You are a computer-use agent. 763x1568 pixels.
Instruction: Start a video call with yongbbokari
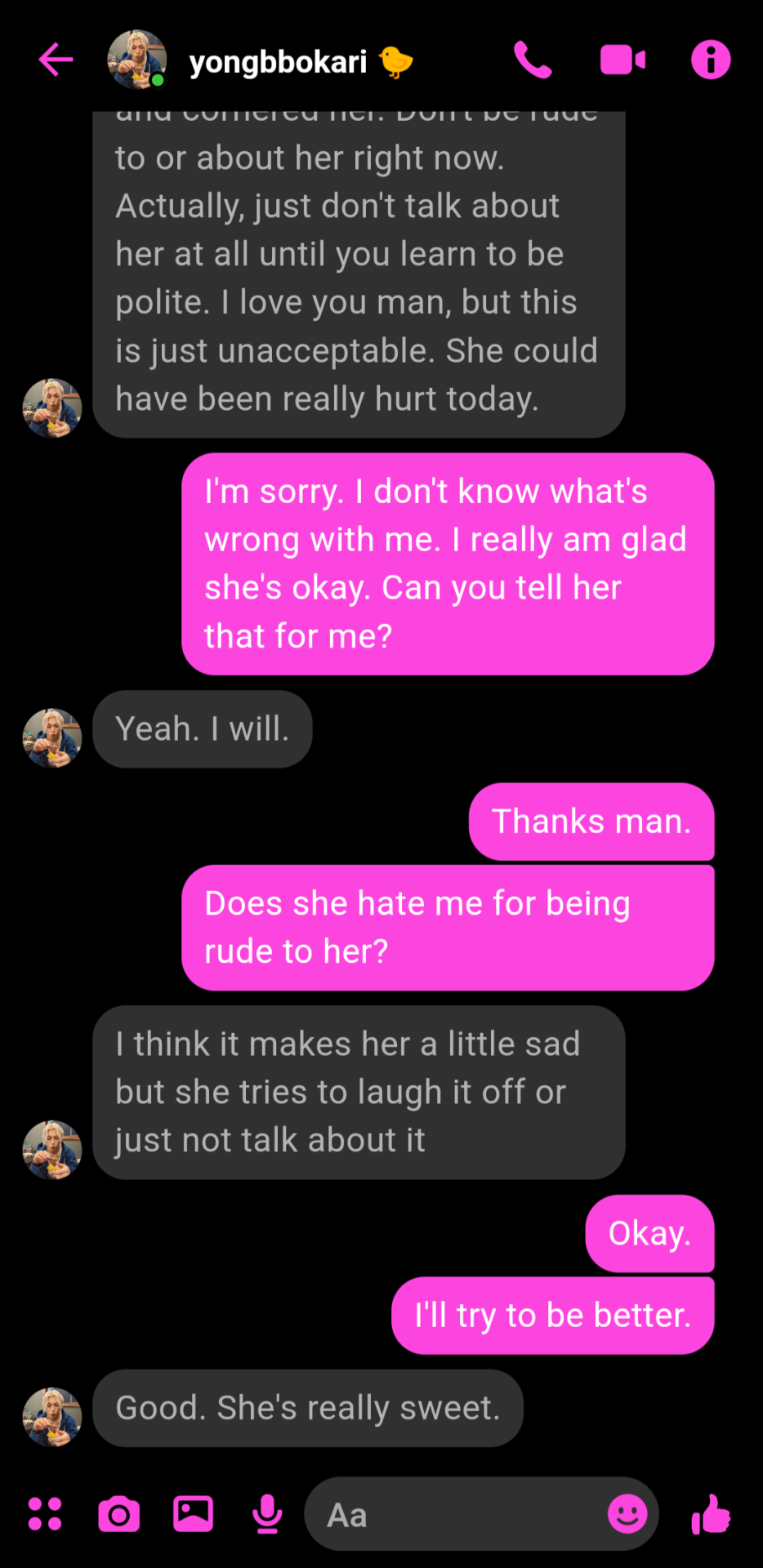click(x=622, y=60)
